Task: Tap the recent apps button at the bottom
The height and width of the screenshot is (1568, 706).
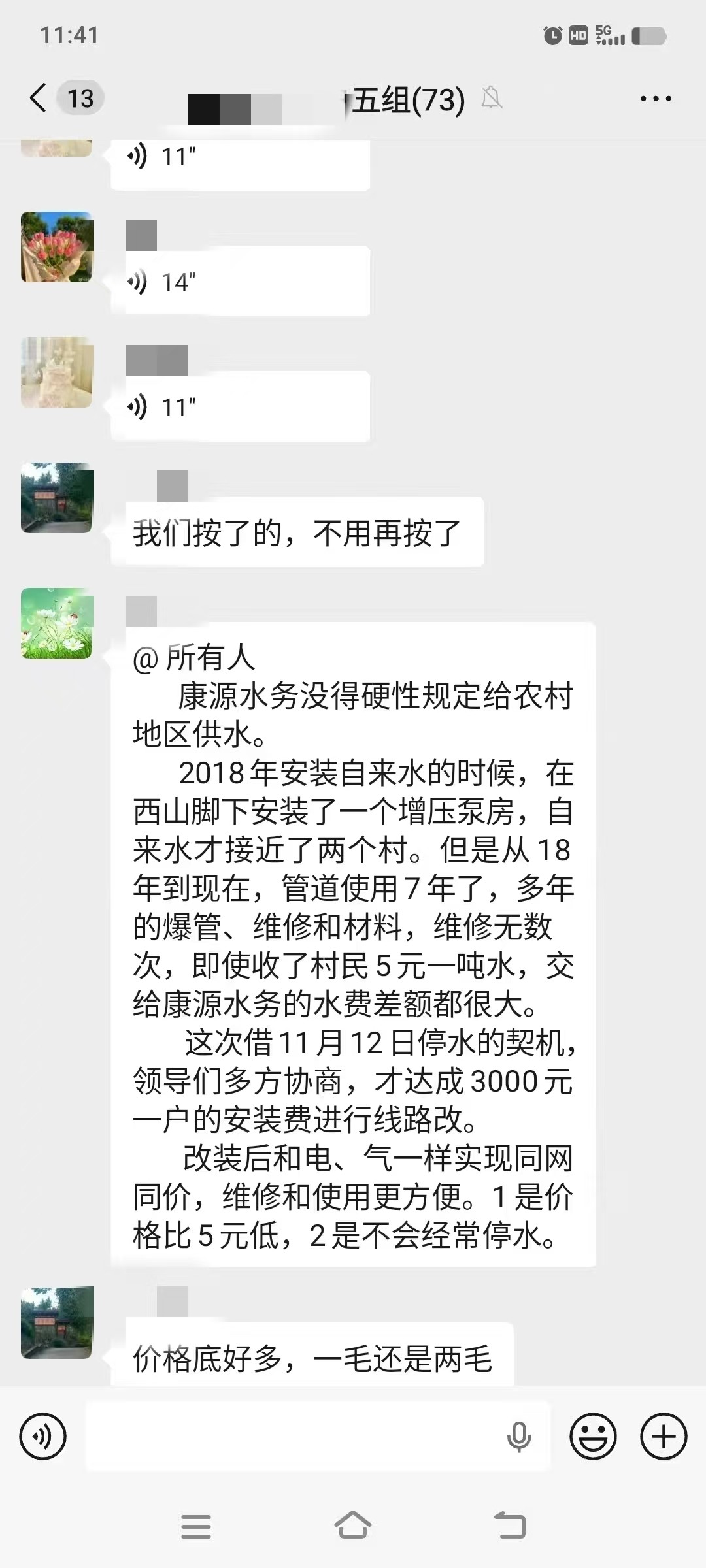Action: click(196, 1527)
